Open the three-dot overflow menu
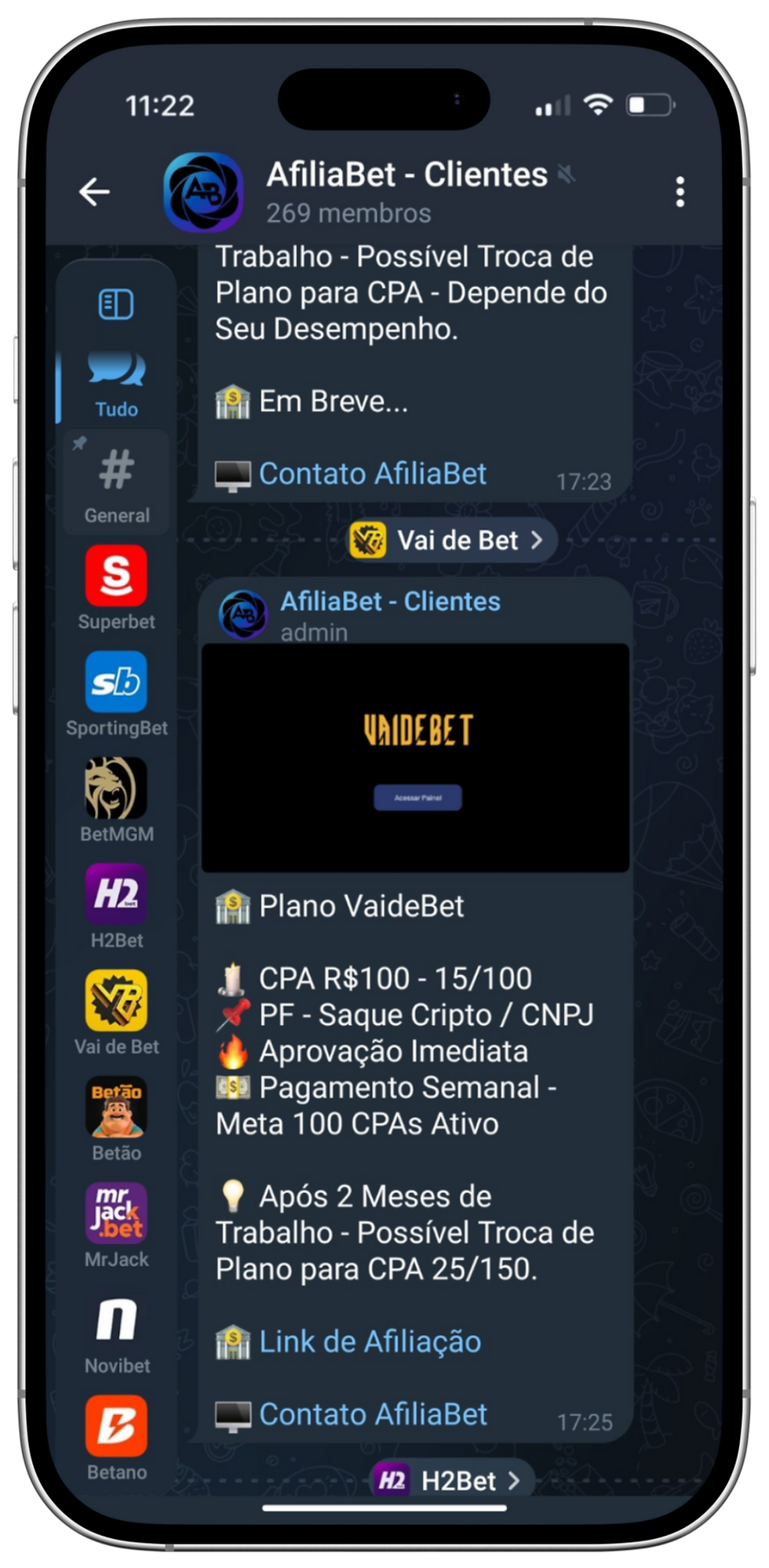769x1568 pixels. (680, 192)
